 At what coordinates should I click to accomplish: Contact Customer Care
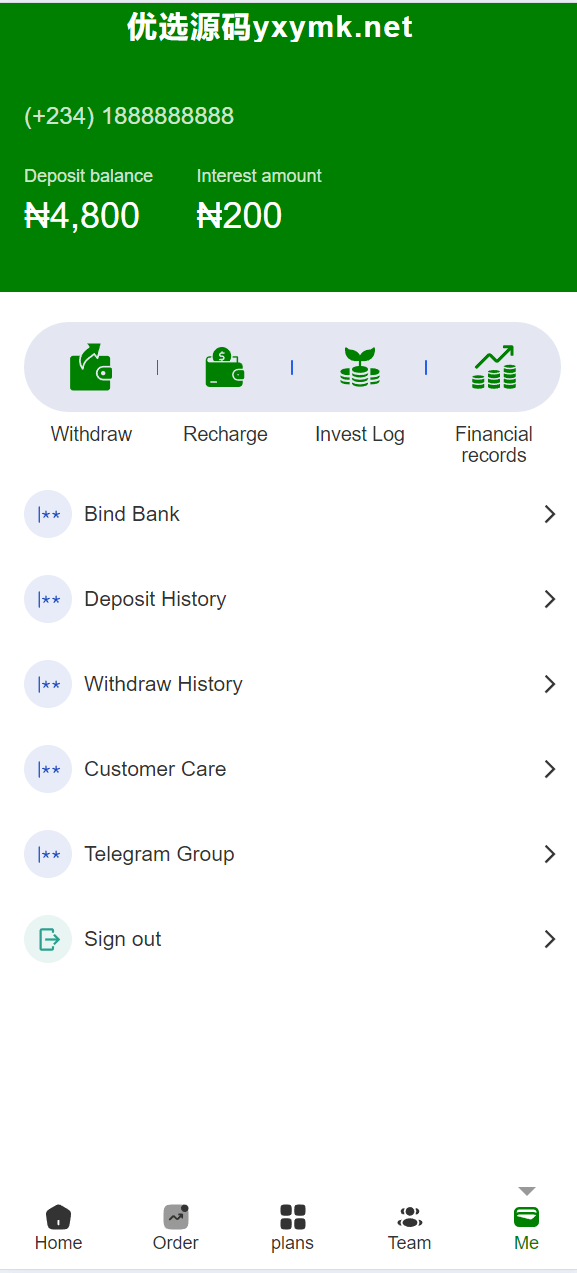click(288, 769)
